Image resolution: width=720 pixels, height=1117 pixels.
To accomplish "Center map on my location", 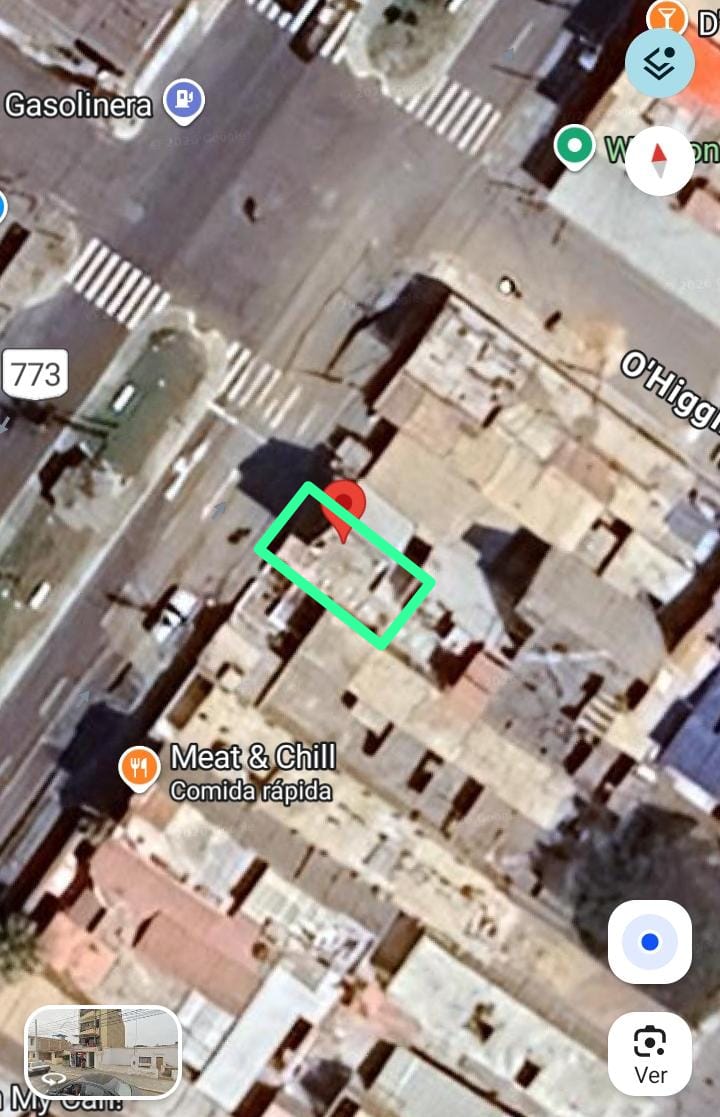I will (x=650, y=942).
